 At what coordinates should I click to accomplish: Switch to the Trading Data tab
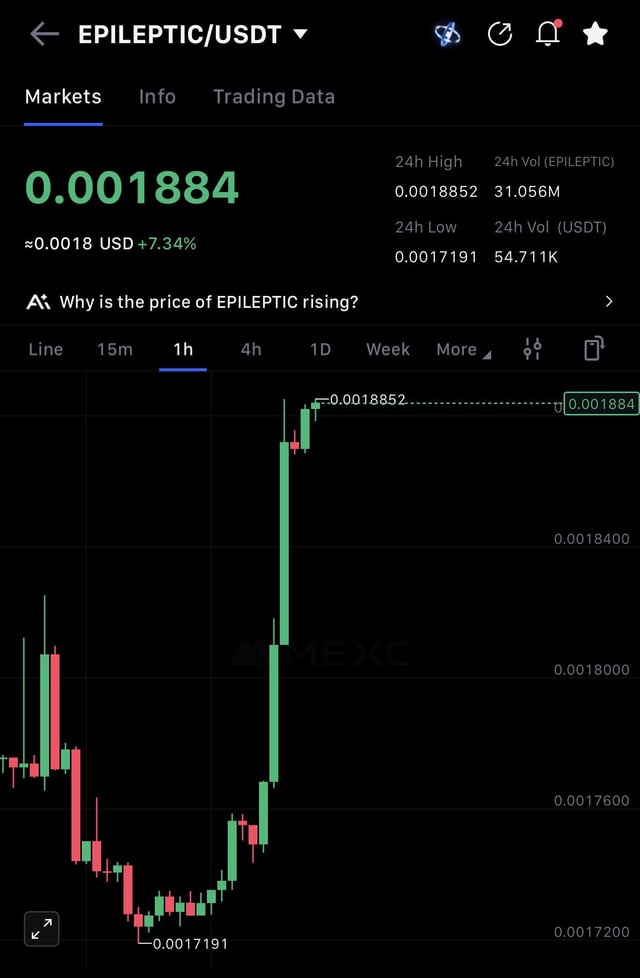[x=273, y=97]
